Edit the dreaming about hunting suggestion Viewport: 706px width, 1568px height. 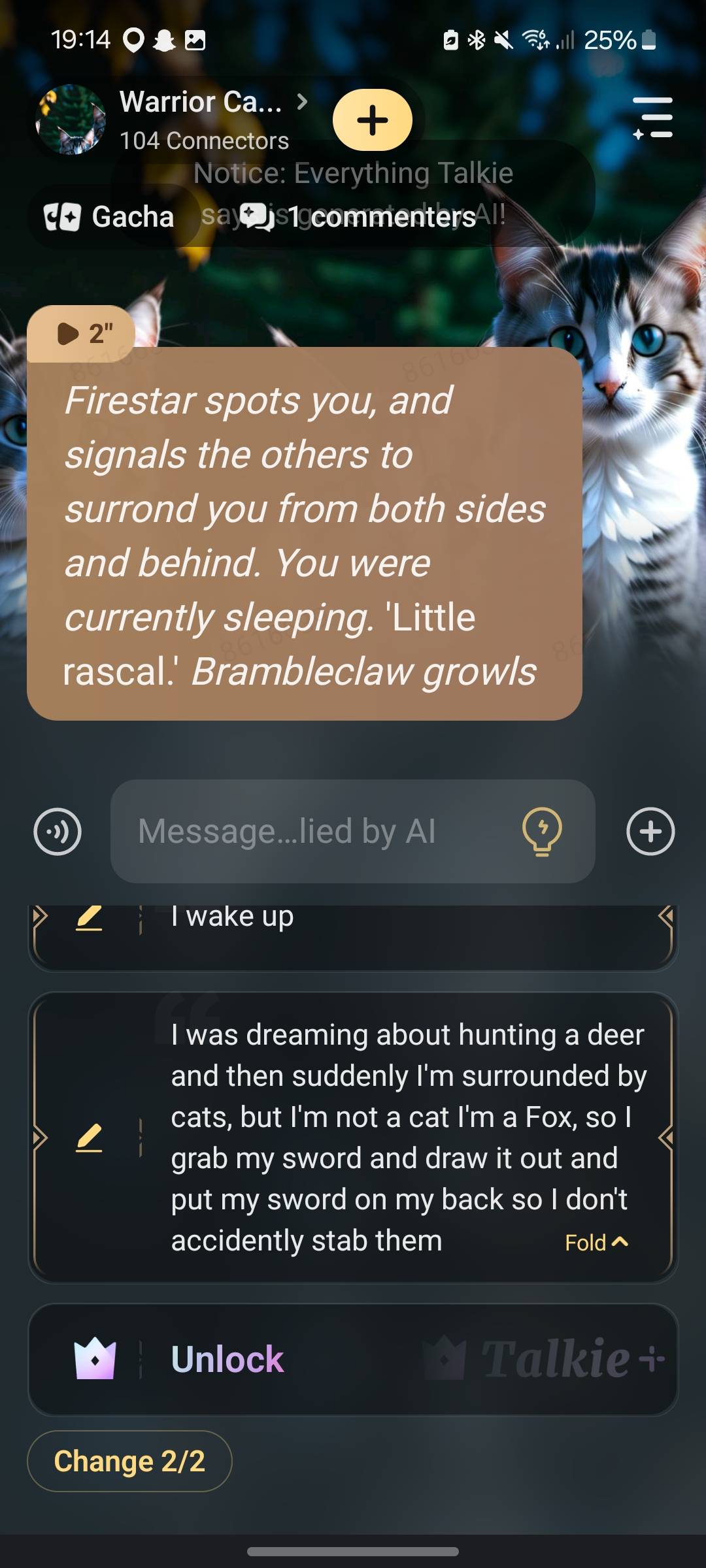pyautogui.click(x=90, y=1138)
